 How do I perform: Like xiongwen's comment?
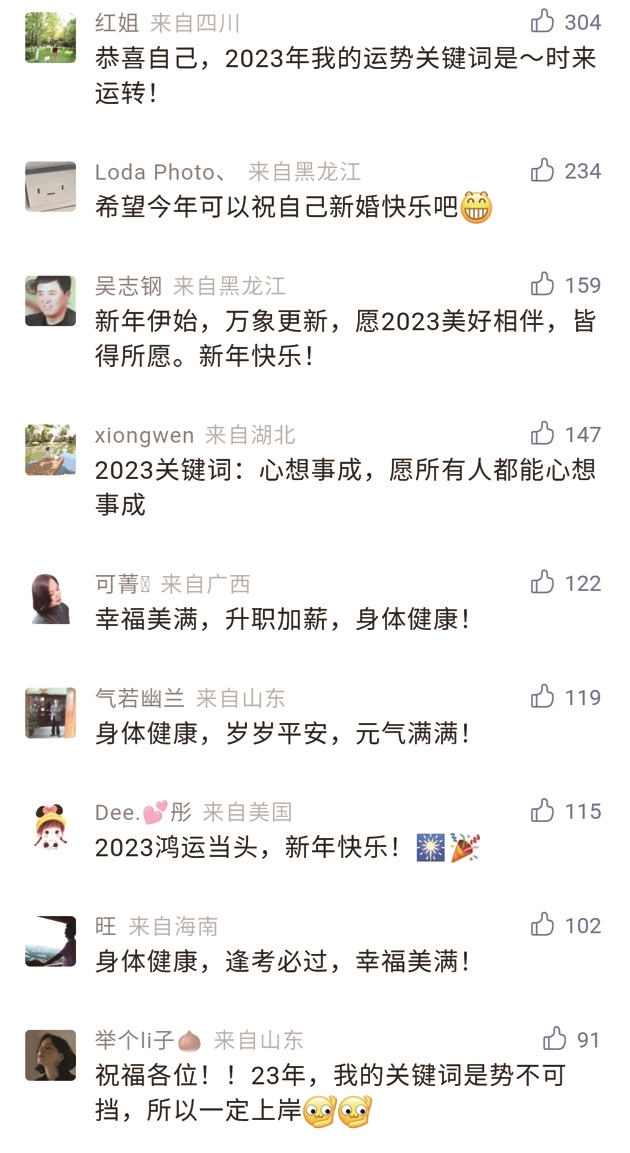543,433
